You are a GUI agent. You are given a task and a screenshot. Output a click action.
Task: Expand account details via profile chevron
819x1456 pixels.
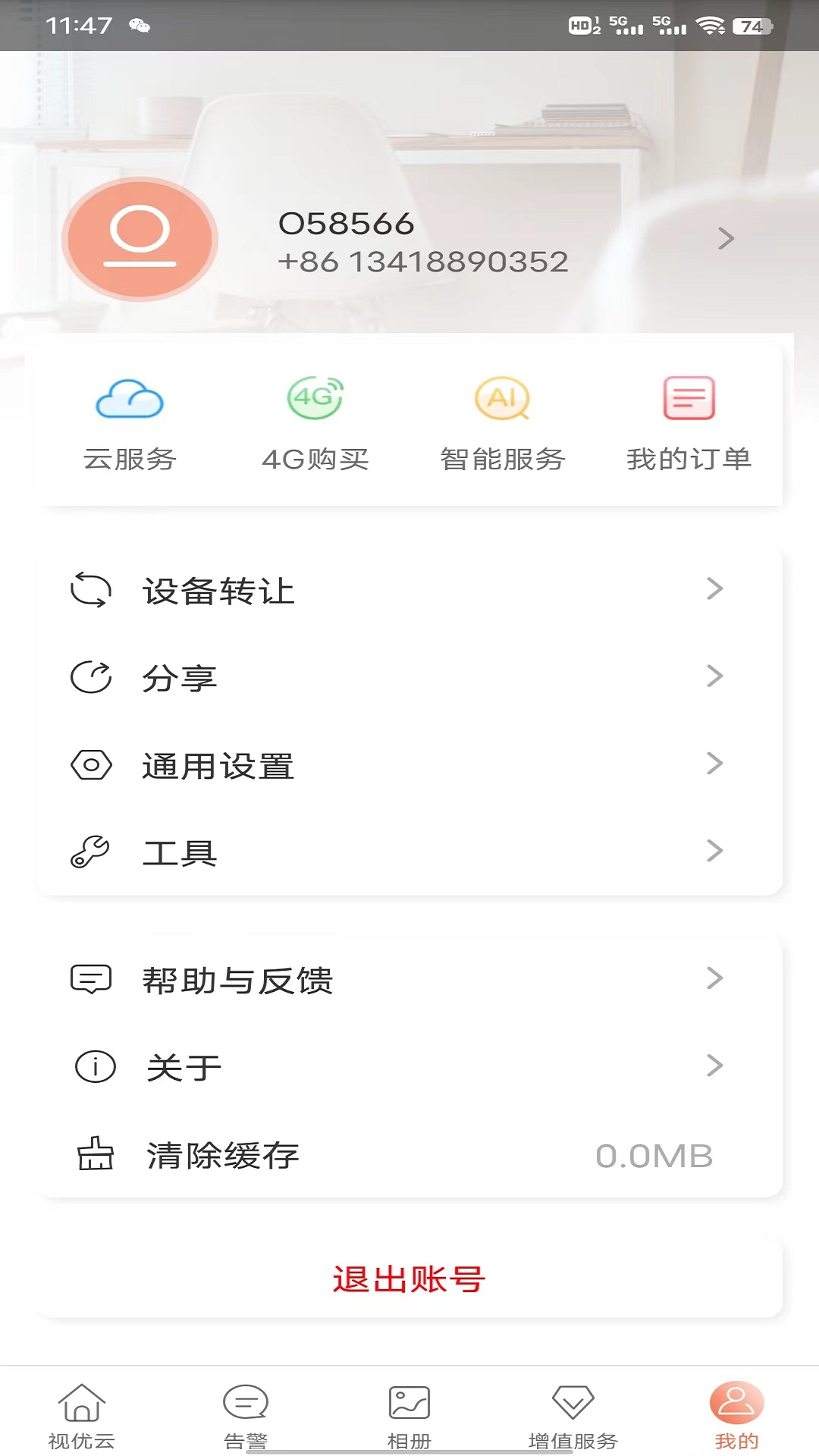click(726, 238)
